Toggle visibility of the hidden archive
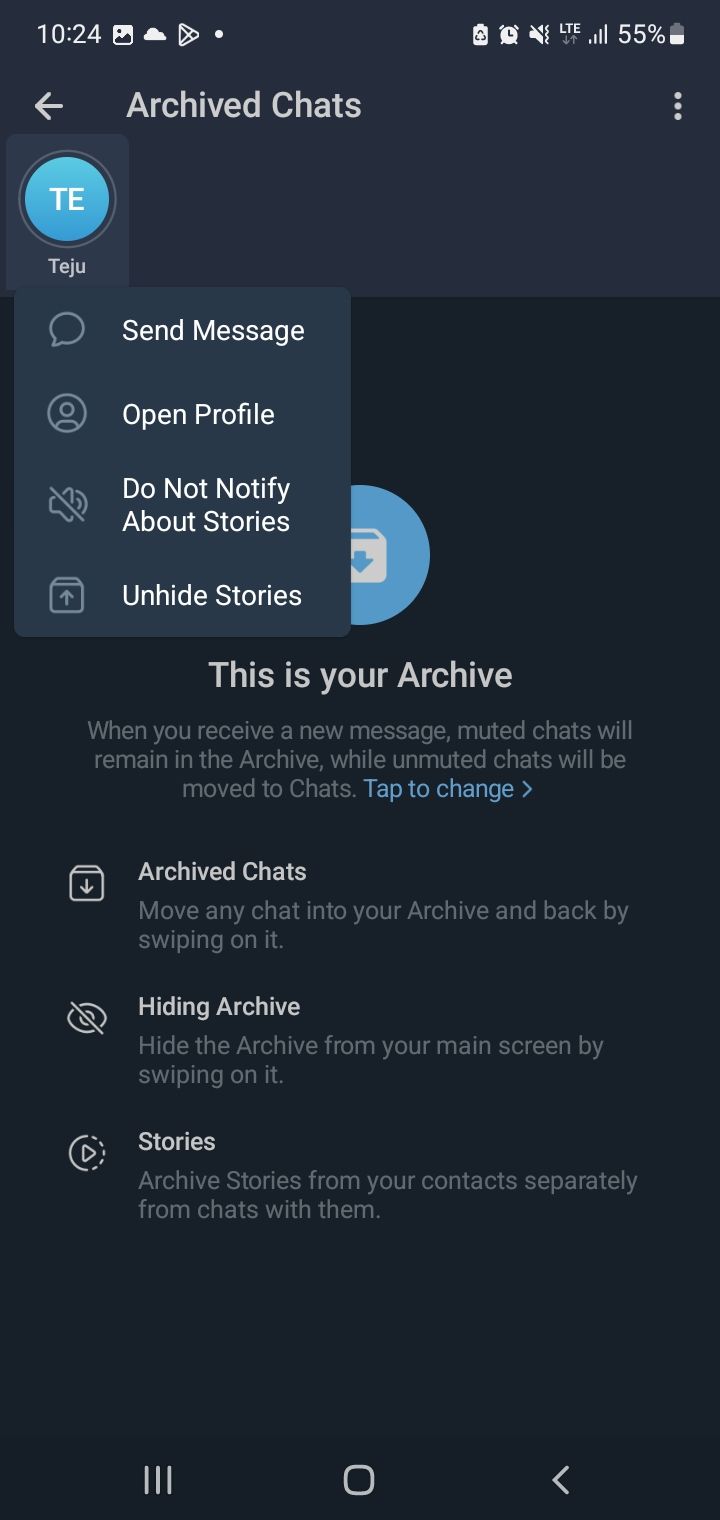Viewport: 720px width, 1520px height. 219,1006
